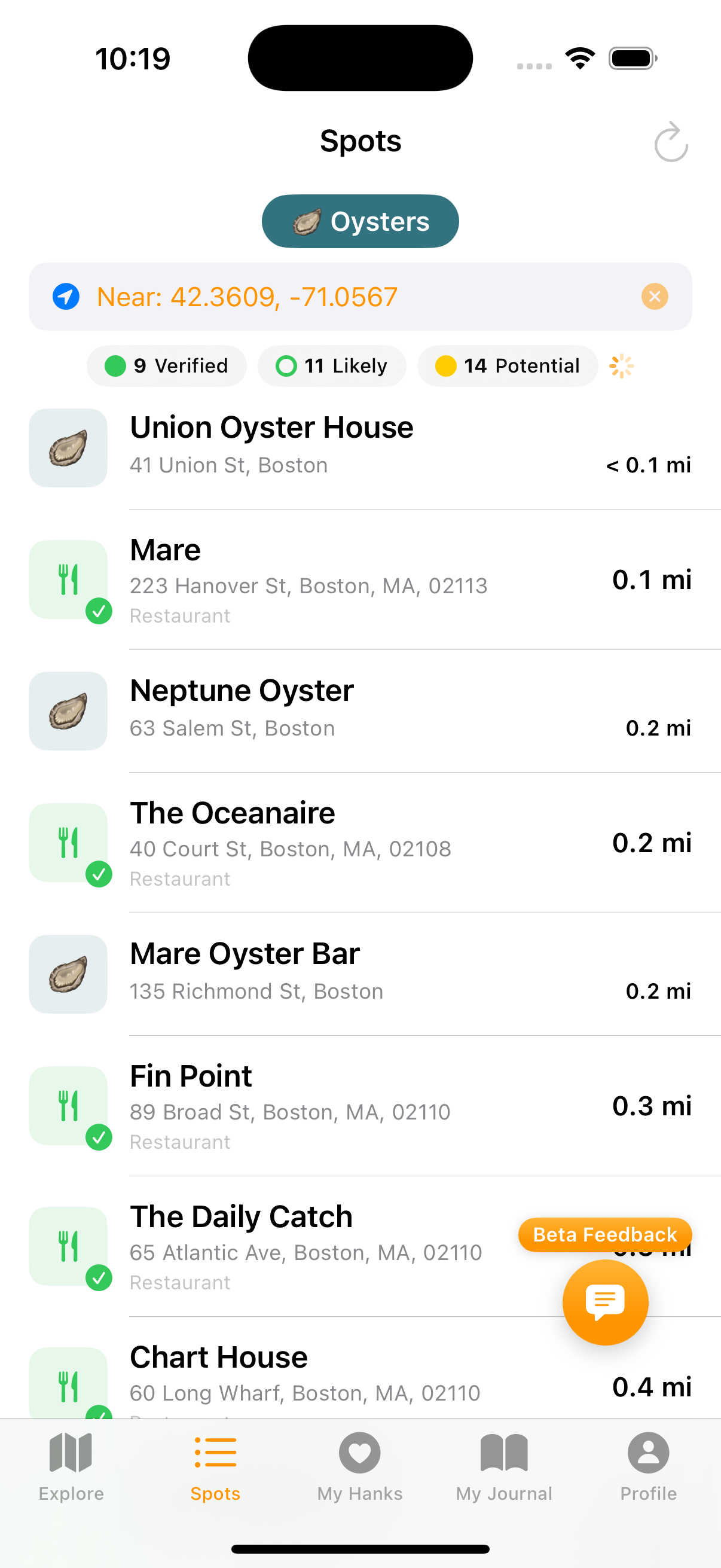The height and width of the screenshot is (1568, 721).
Task: Toggle the 14 Potential filter chip
Action: 508,366
